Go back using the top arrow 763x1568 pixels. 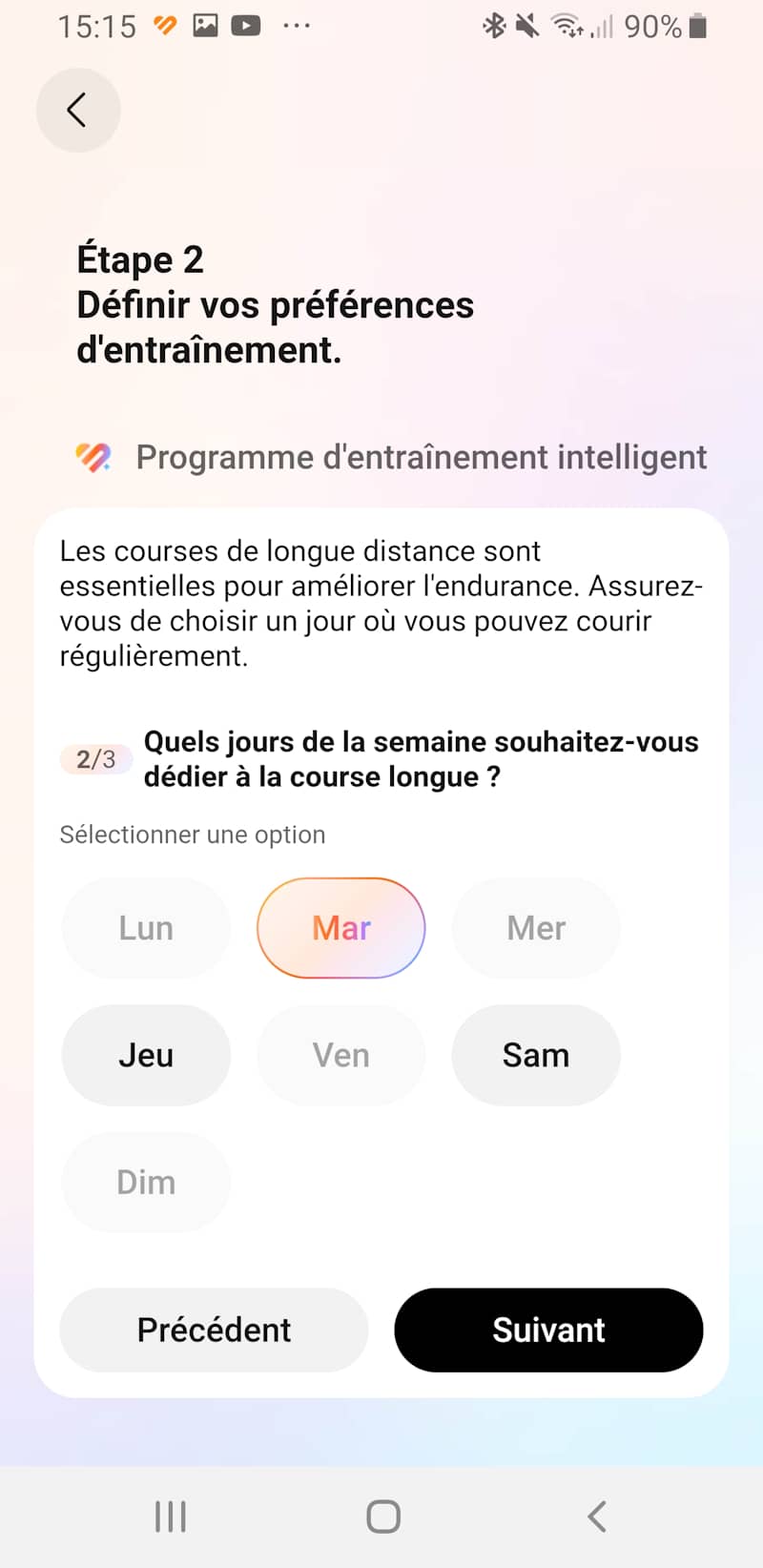[78, 110]
